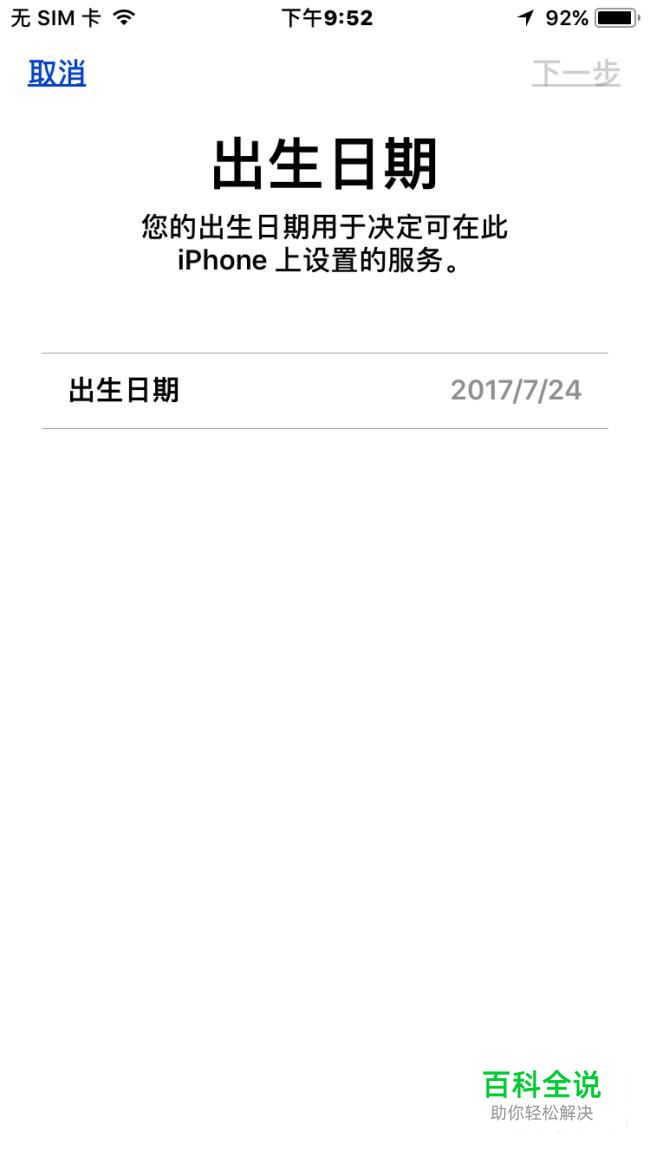Image resolution: width=650 pixels, height=1156 pixels.
Task: Tap 下一步 to continue
Action: (575, 73)
